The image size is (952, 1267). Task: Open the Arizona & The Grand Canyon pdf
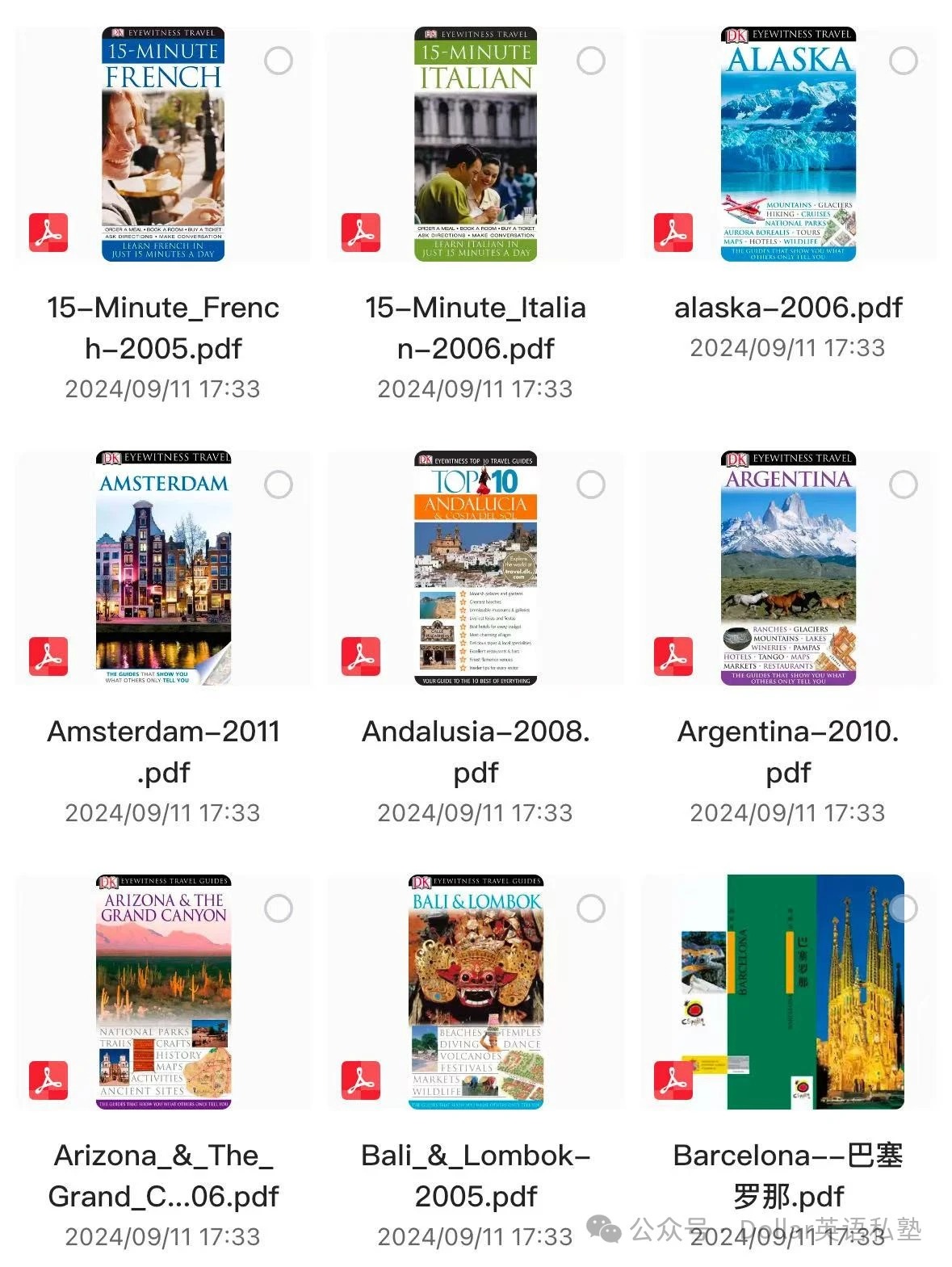tap(163, 992)
